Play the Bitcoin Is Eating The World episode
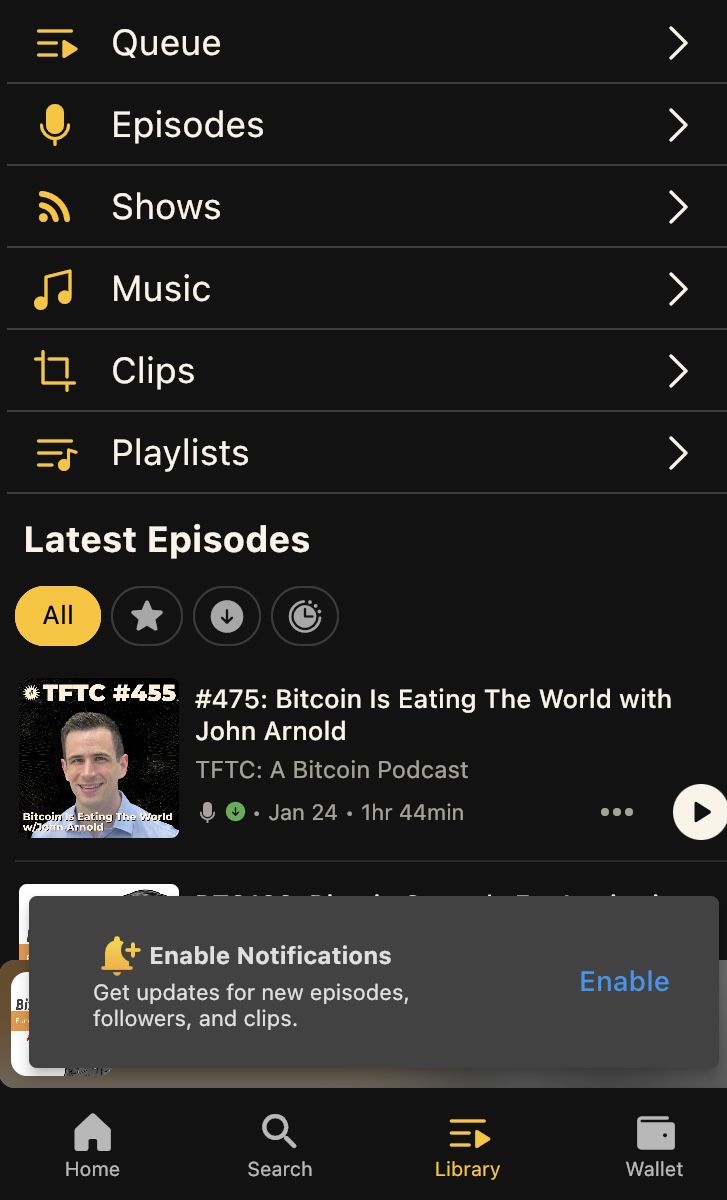 coord(700,811)
